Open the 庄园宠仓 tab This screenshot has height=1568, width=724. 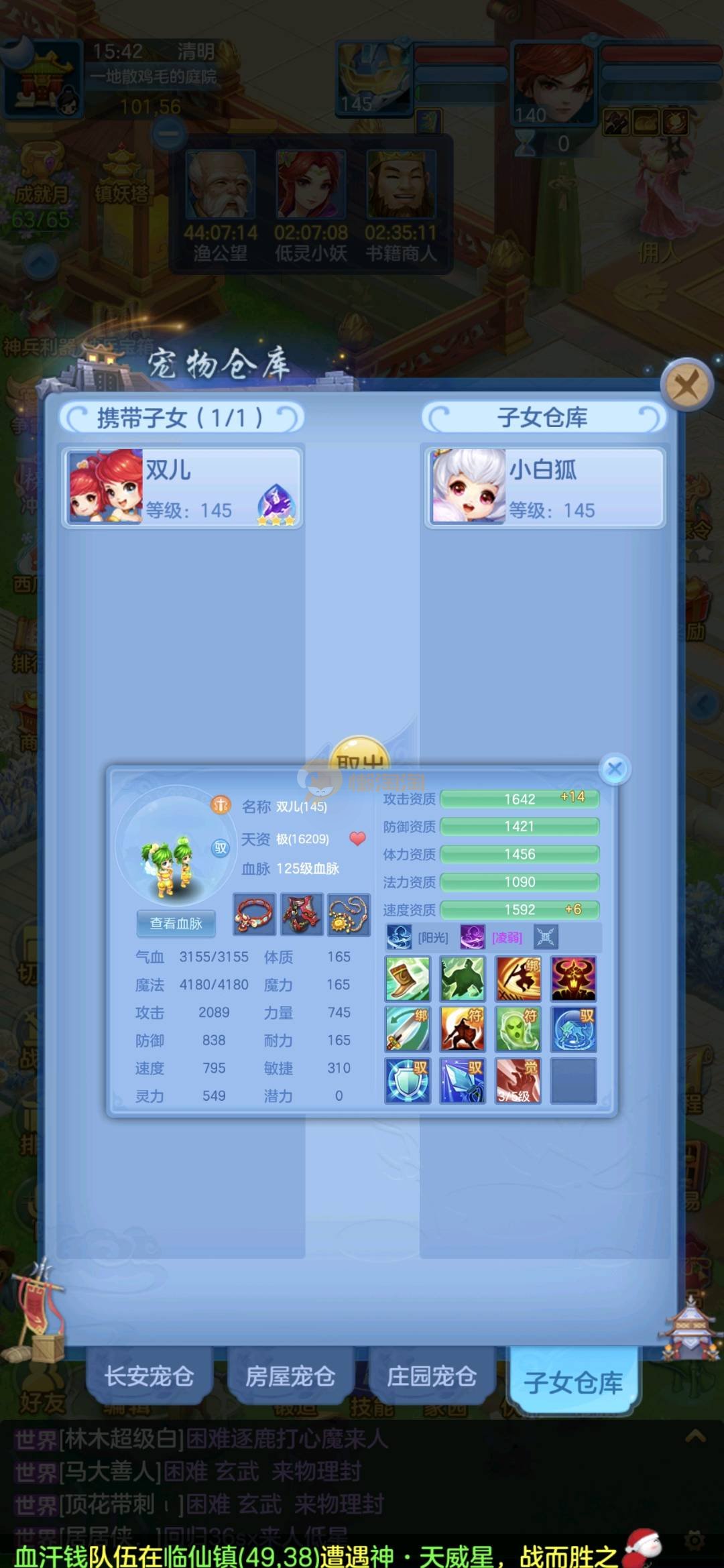[432, 1376]
